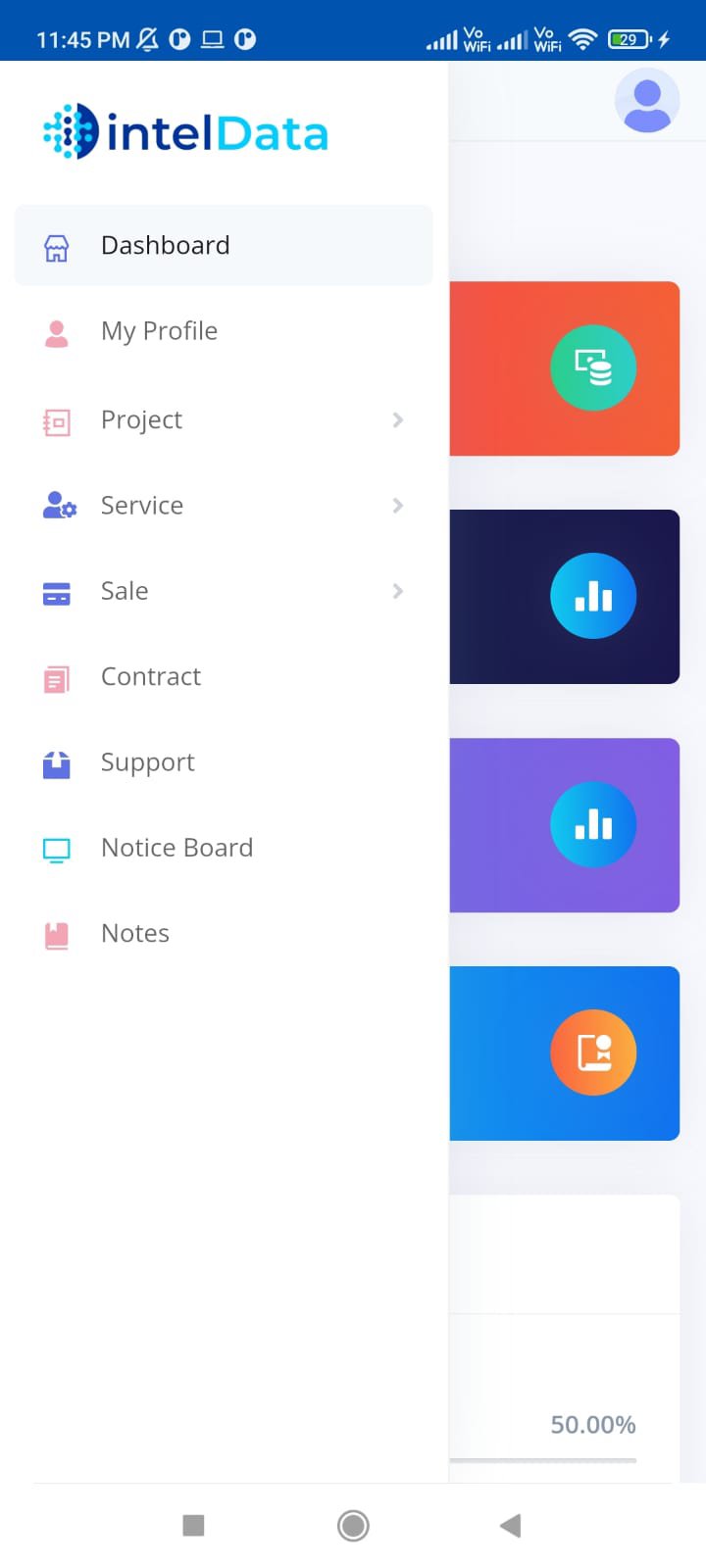Click the bar chart icon on the dark card
The height and width of the screenshot is (1568, 706).
593,595
